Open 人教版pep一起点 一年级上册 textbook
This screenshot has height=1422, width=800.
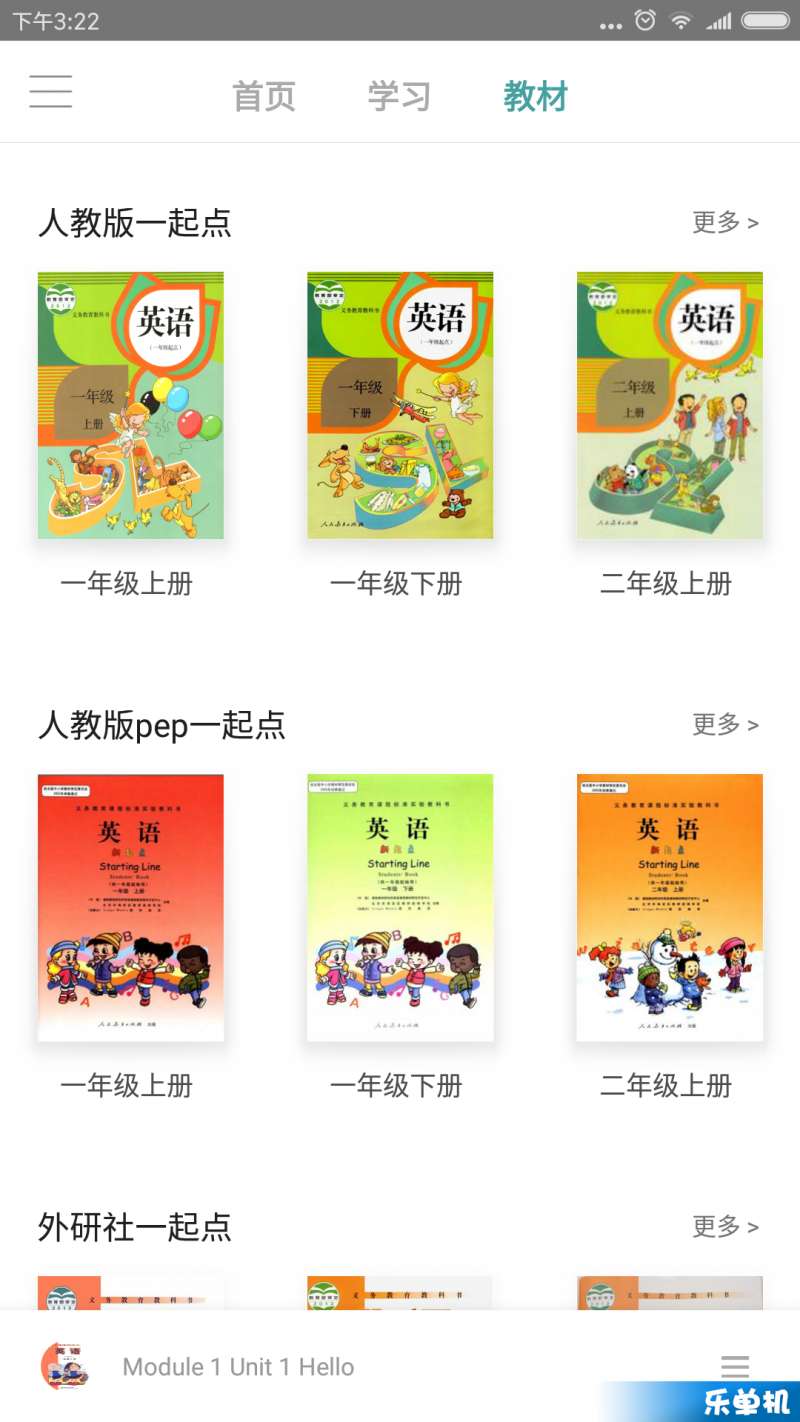[131, 908]
